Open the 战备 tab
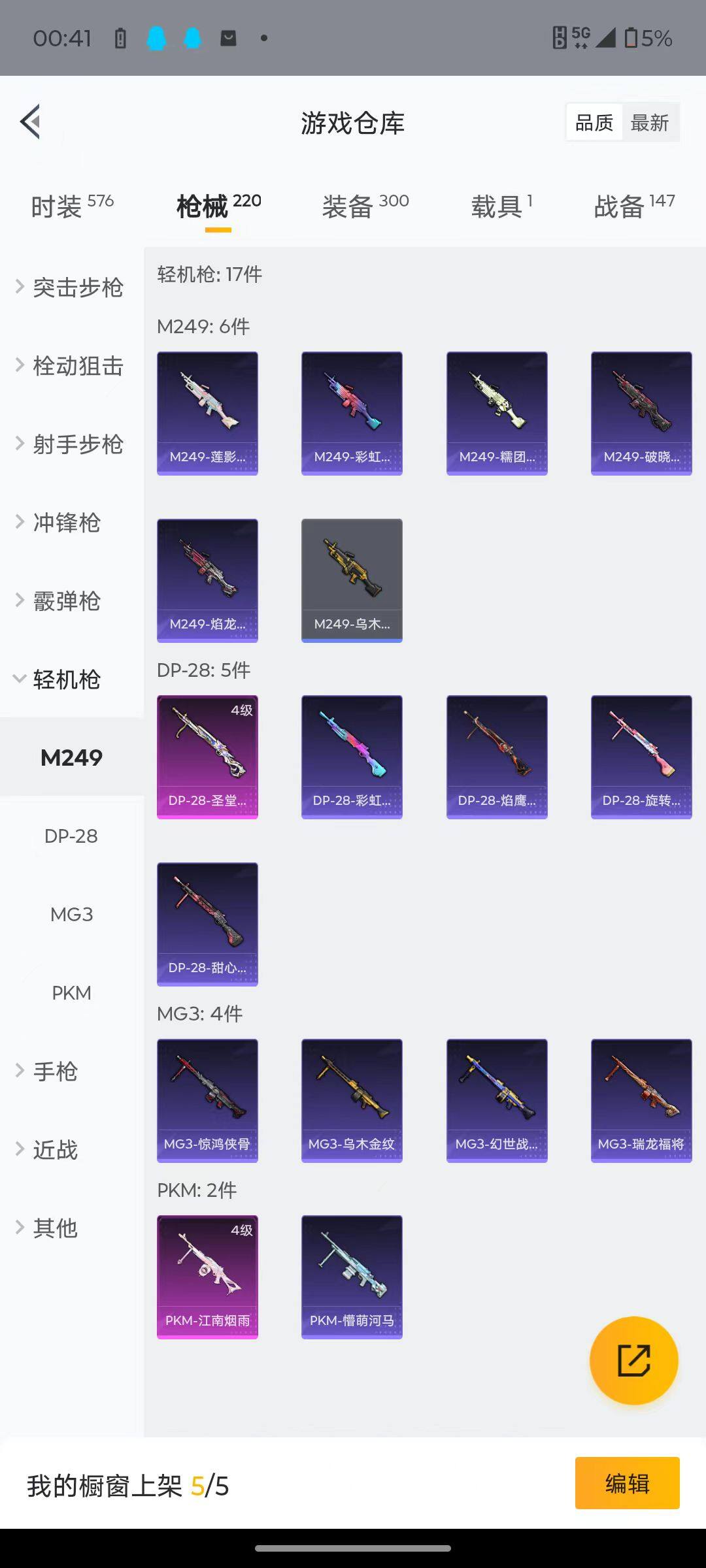 point(633,206)
